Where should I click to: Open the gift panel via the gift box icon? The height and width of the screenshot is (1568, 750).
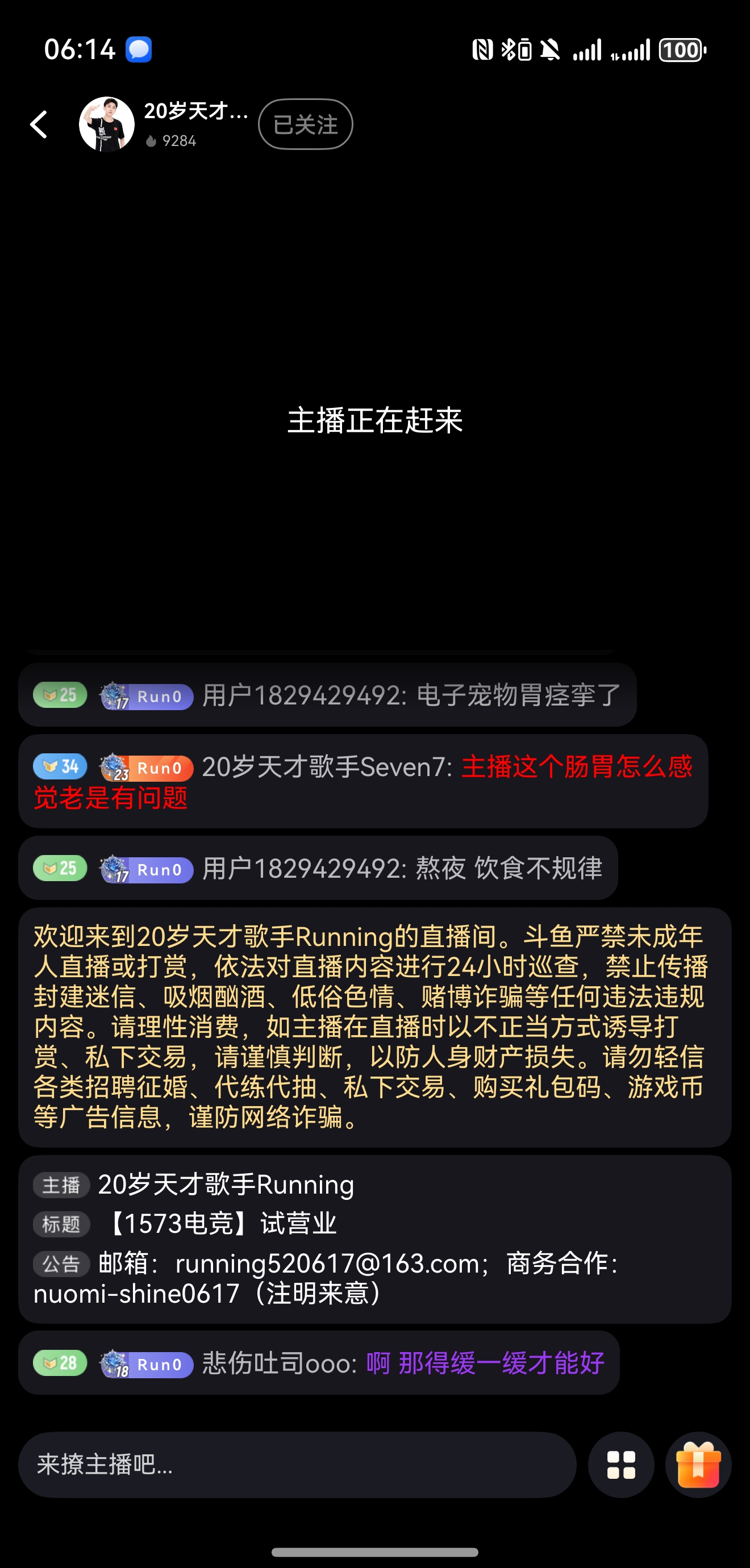pyautogui.click(x=698, y=1463)
